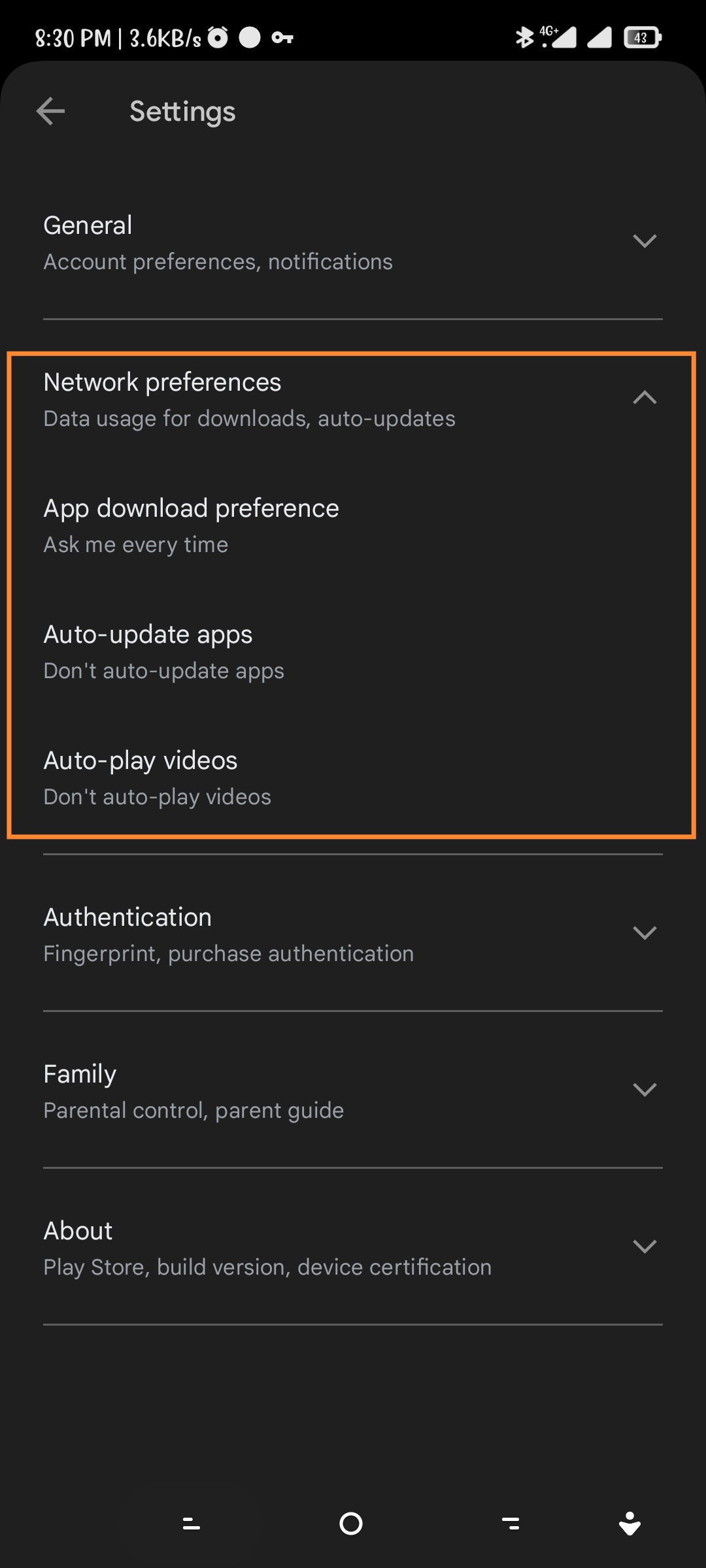
Task: Go back using the arrow icon
Action: click(50, 111)
